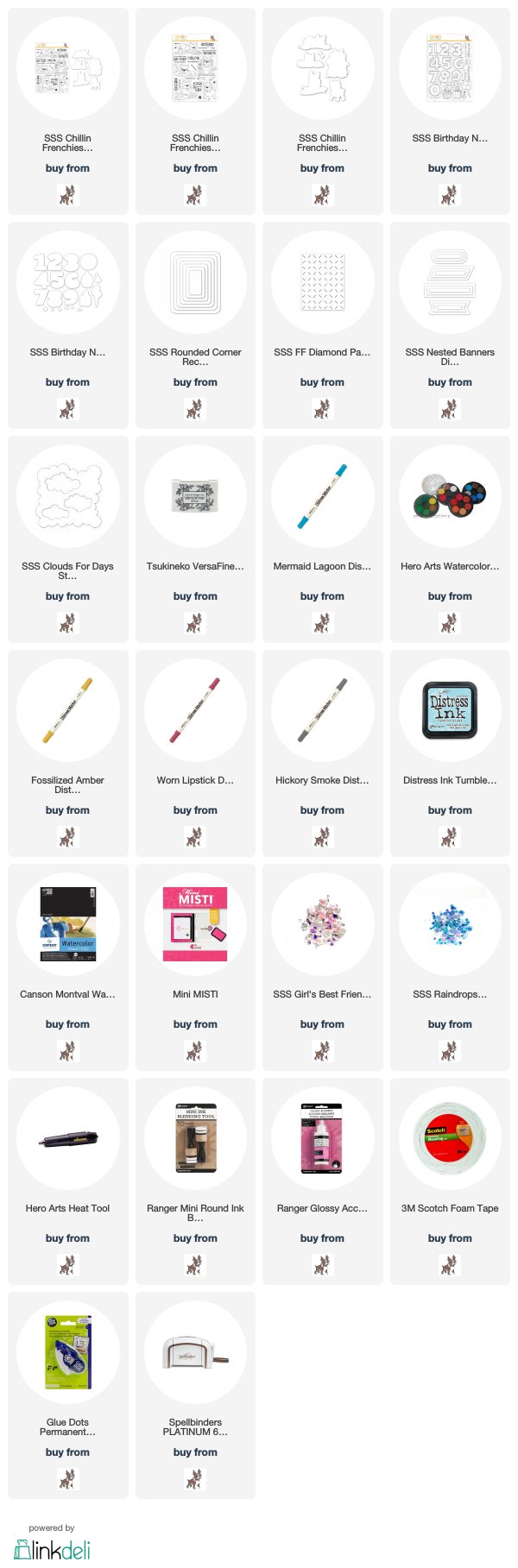This screenshot has height=1568, width=518.
Task: Tap the store icon under Tsukineko VersaFine
Action: (195, 622)
